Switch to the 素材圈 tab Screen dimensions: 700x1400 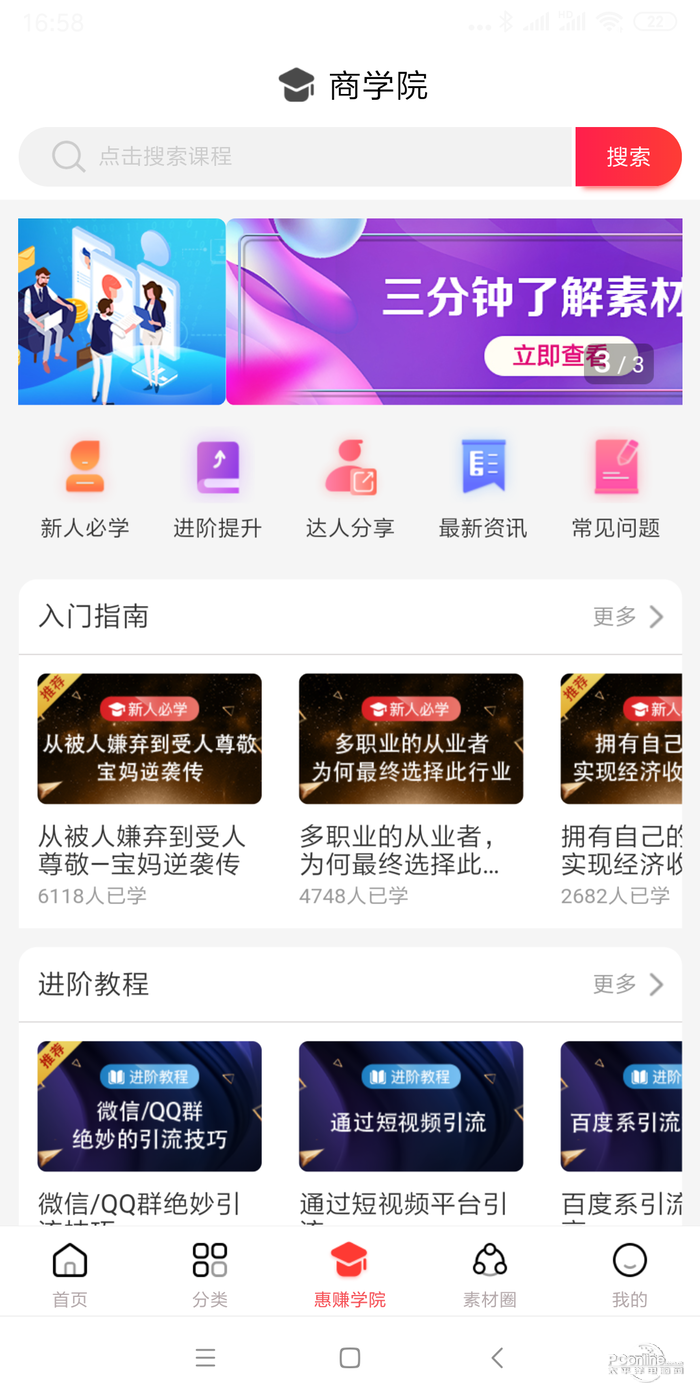click(490, 1272)
